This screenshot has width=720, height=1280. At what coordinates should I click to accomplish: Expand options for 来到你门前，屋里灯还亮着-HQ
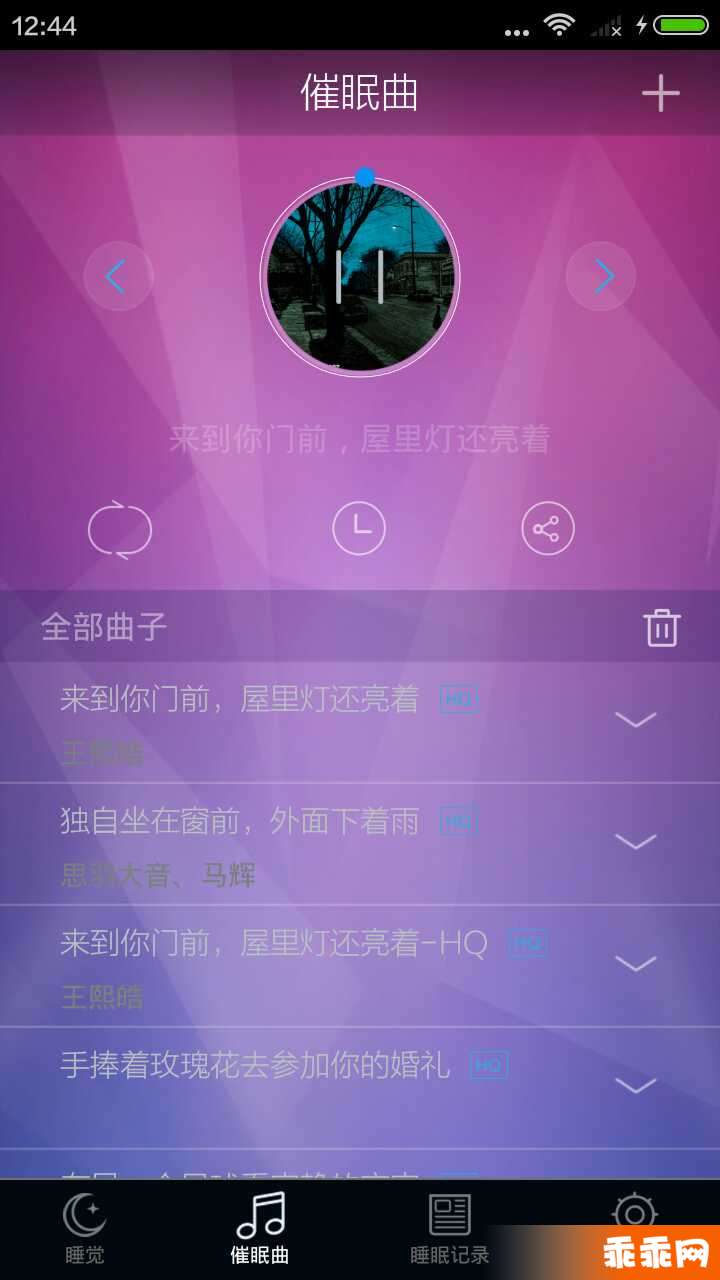coord(636,964)
